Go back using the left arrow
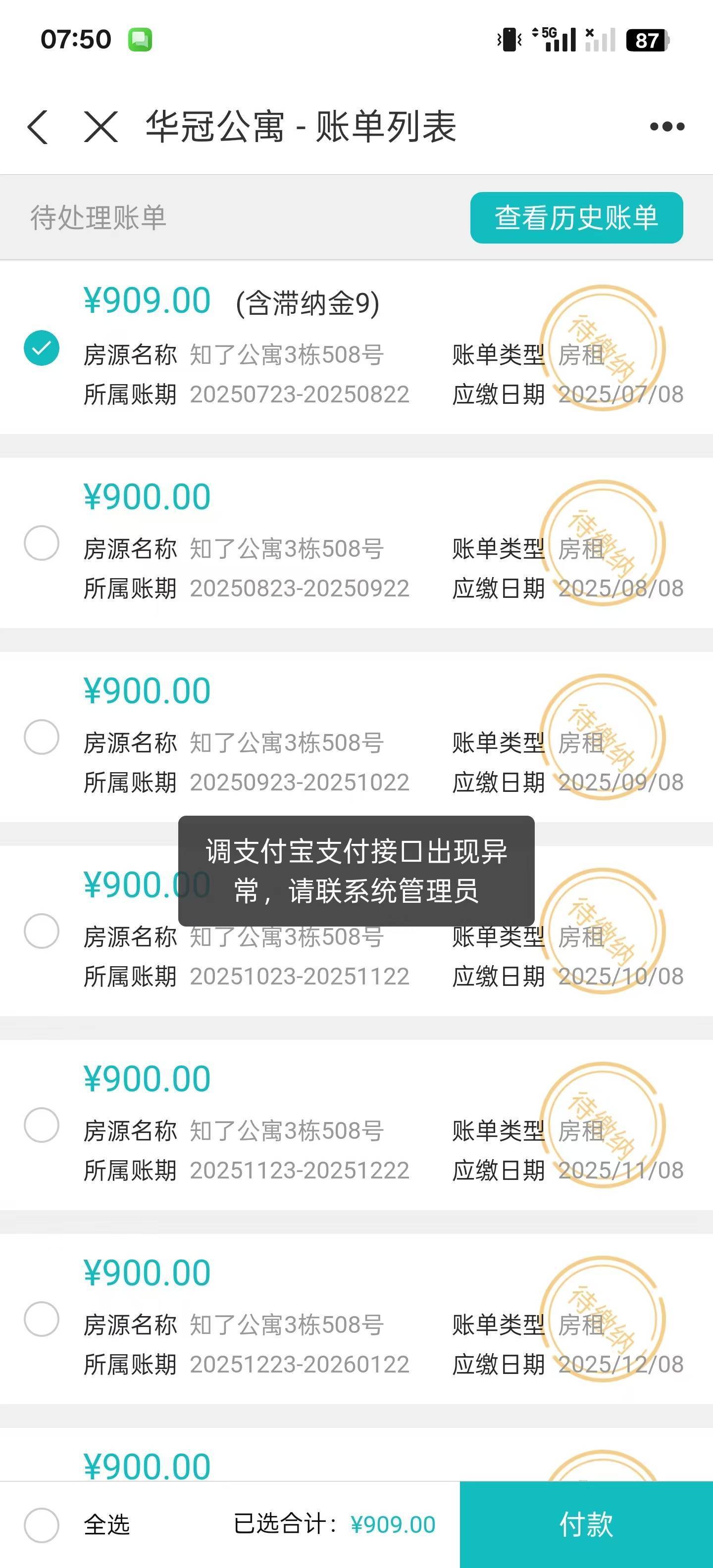 tap(38, 127)
